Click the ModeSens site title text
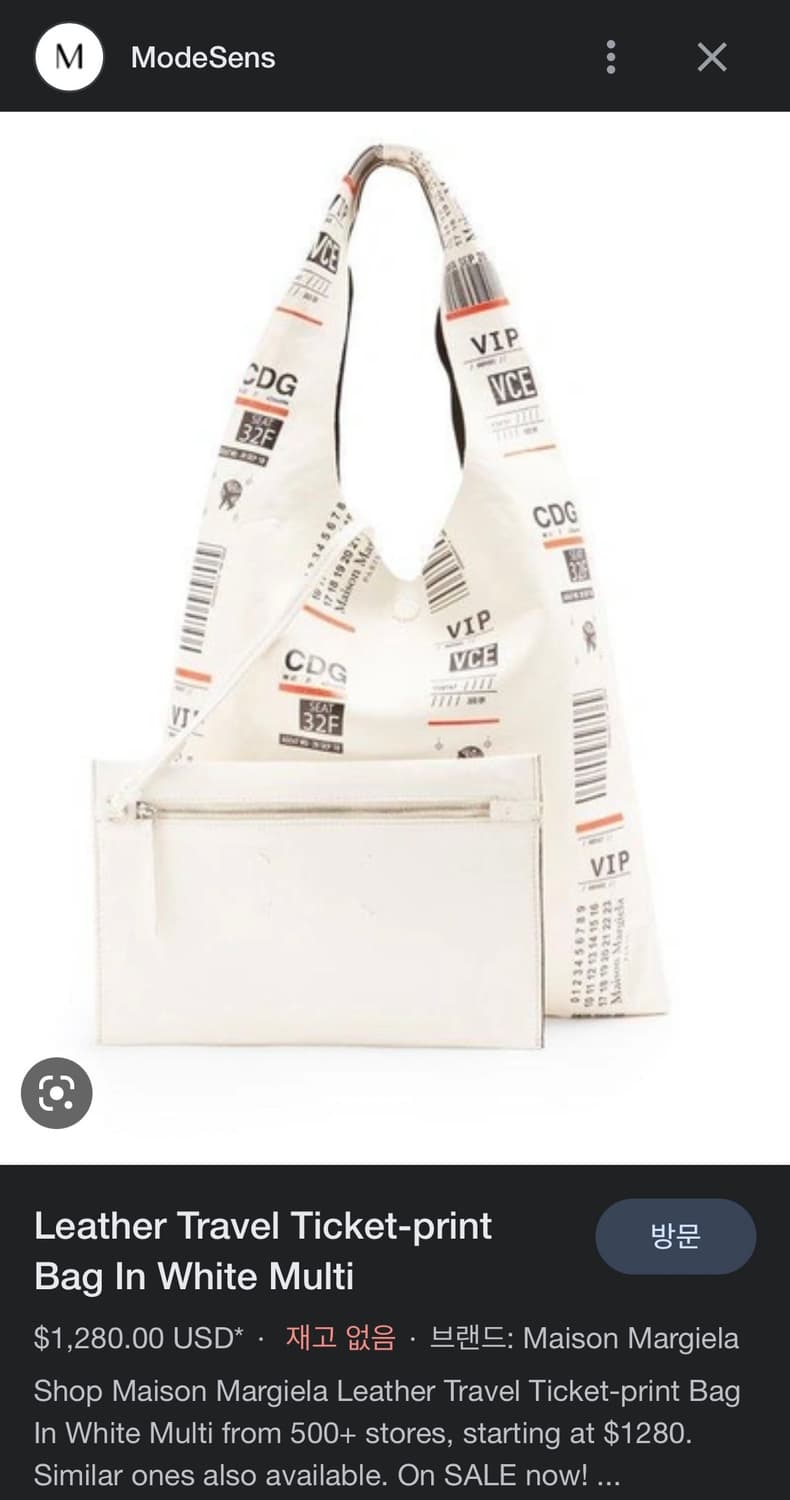The height and width of the screenshot is (1500, 790). 203,57
